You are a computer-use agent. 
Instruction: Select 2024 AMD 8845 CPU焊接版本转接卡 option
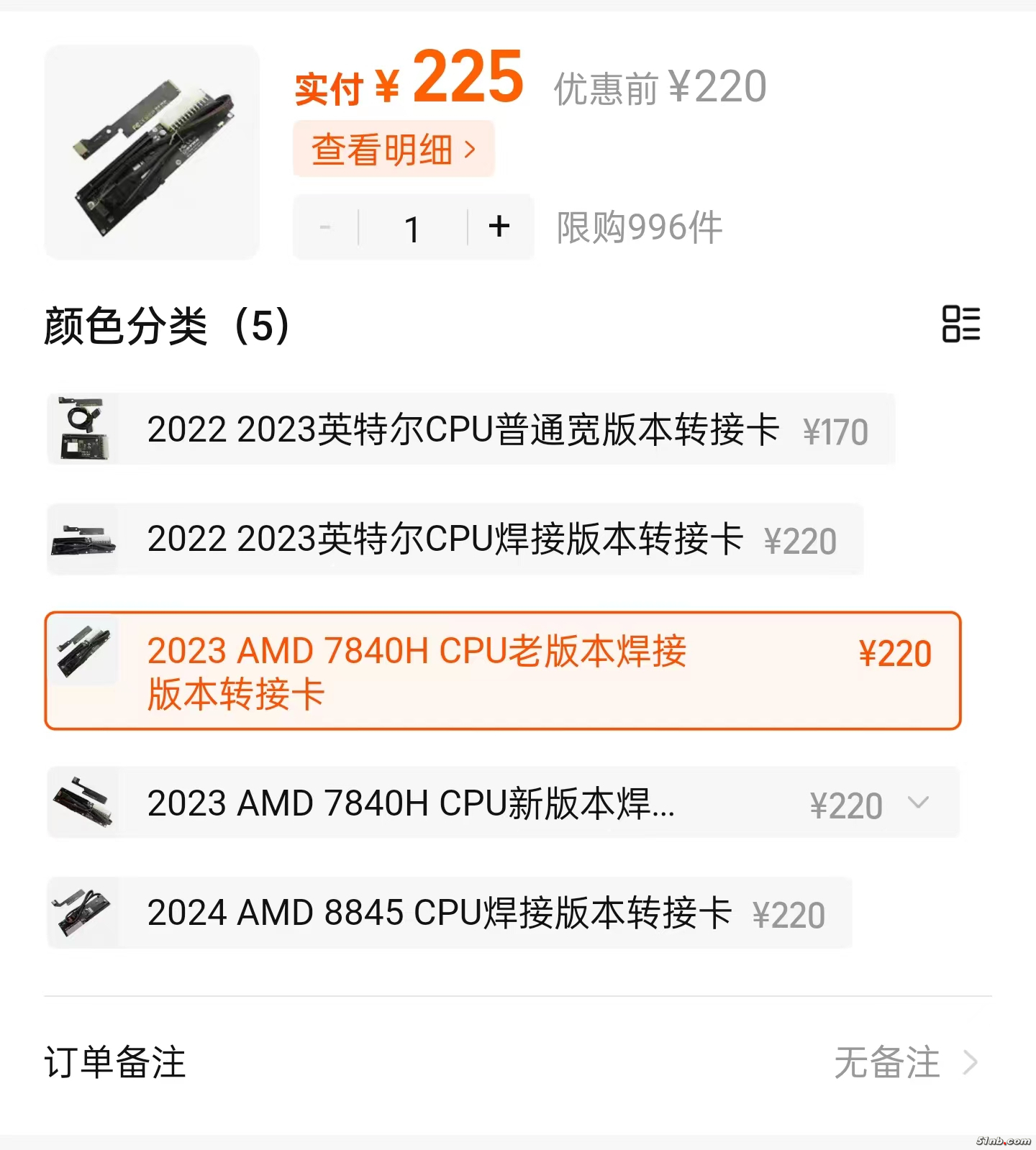[449, 913]
